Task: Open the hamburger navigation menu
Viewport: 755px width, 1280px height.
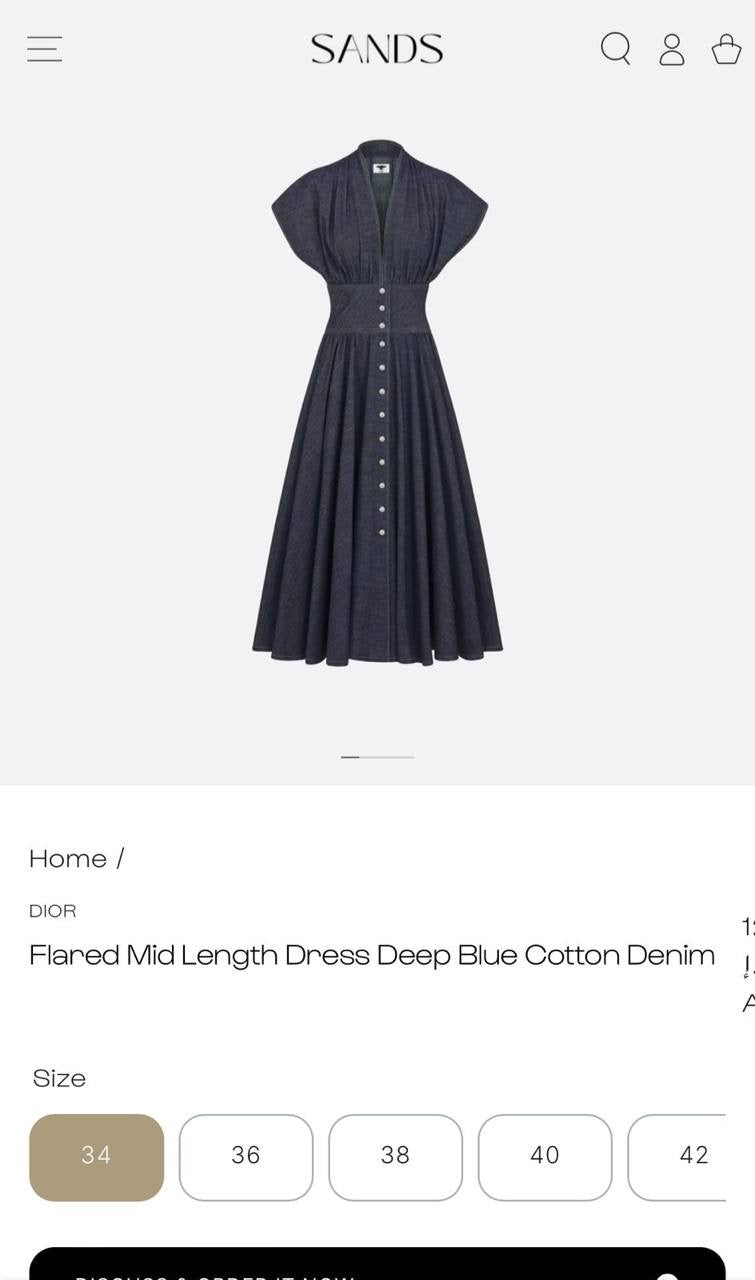Action: [44, 48]
